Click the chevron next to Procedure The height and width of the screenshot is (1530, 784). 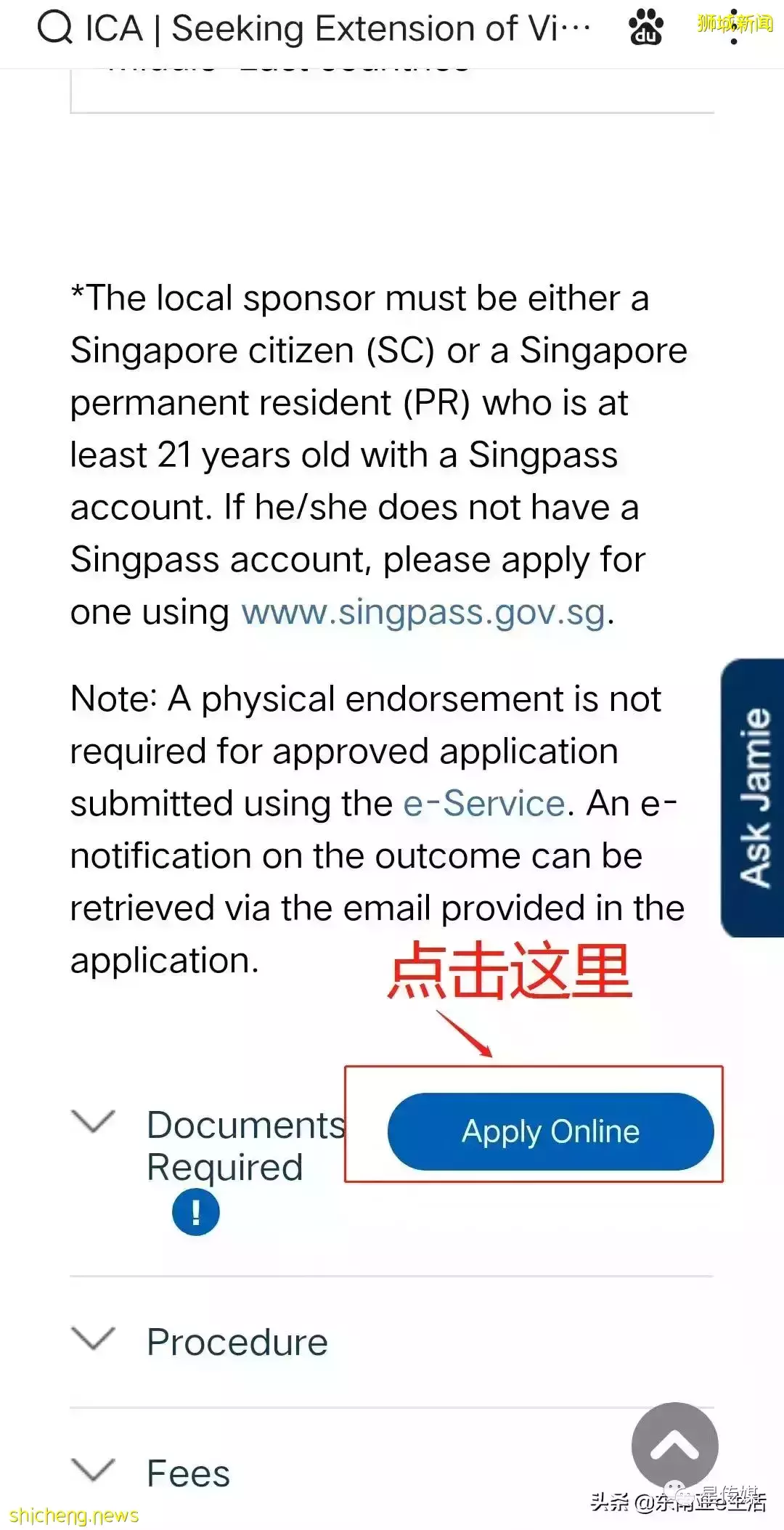[94, 1340]
